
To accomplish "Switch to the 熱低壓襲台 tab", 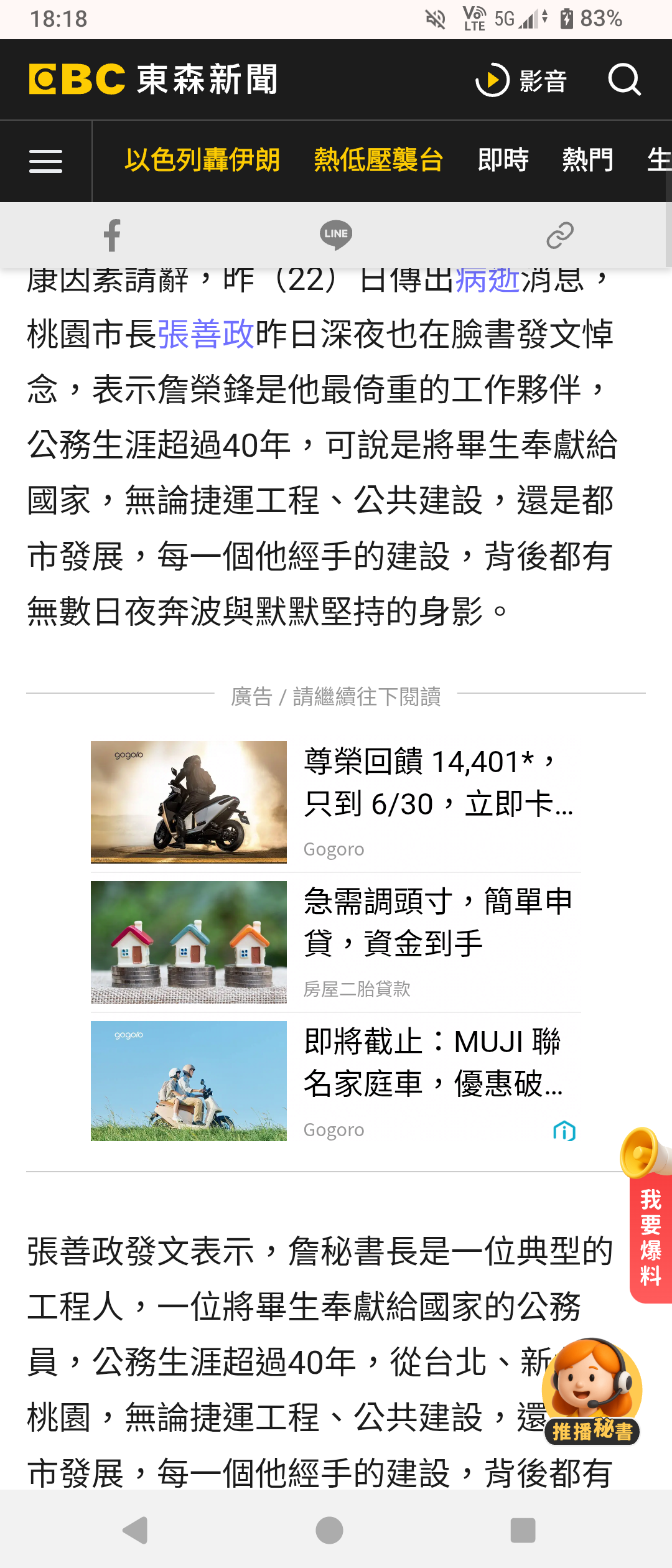I will coord(378,160).
